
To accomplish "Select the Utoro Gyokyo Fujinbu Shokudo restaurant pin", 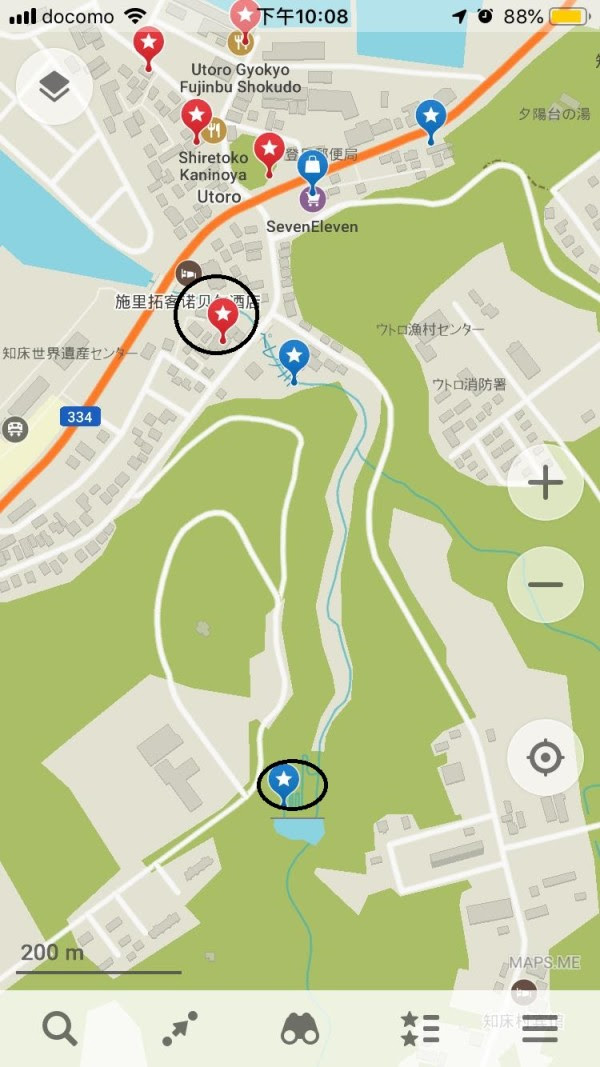I will point(238,42).
